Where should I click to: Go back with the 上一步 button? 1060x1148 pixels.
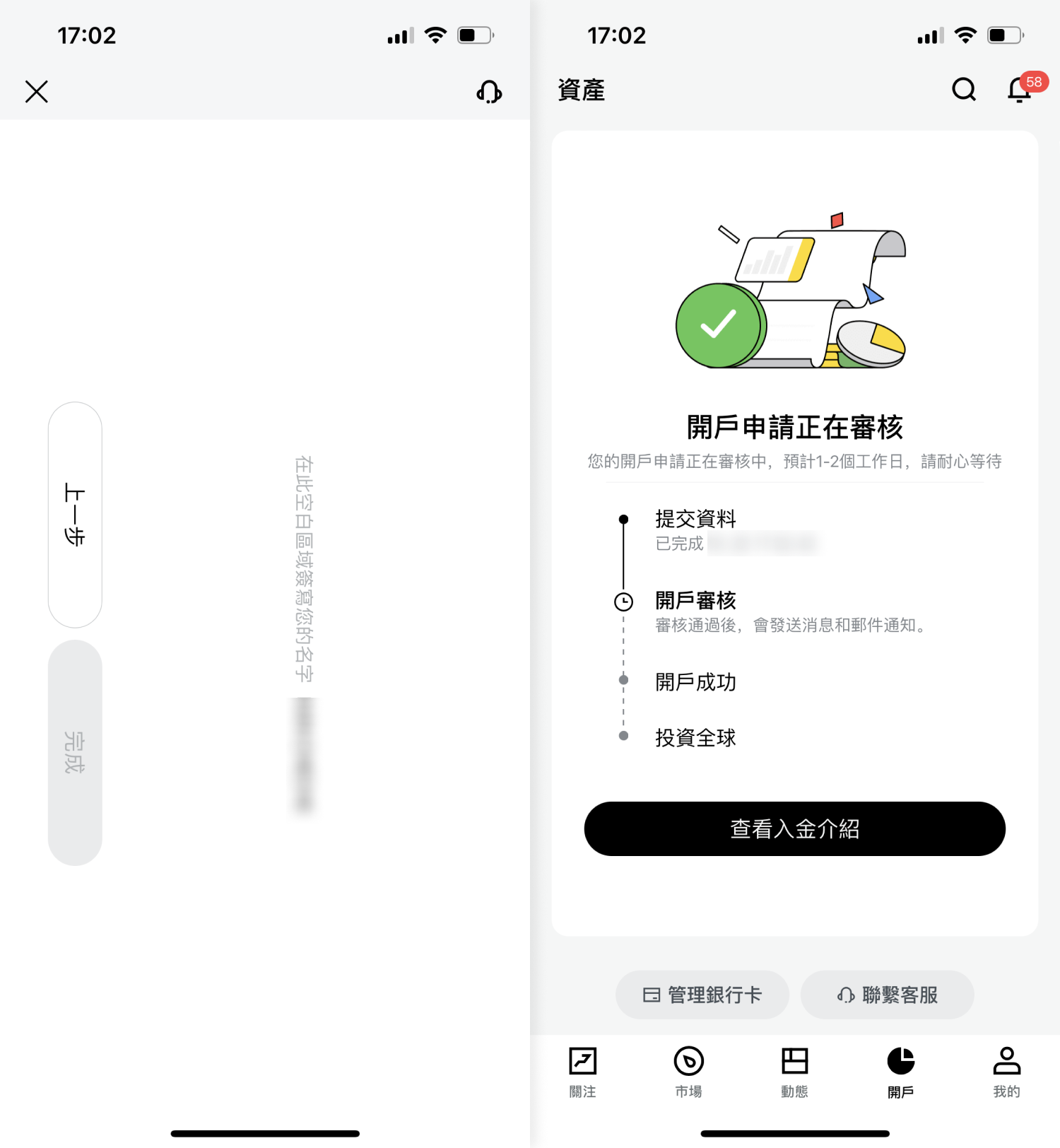[x=75, y=515]
